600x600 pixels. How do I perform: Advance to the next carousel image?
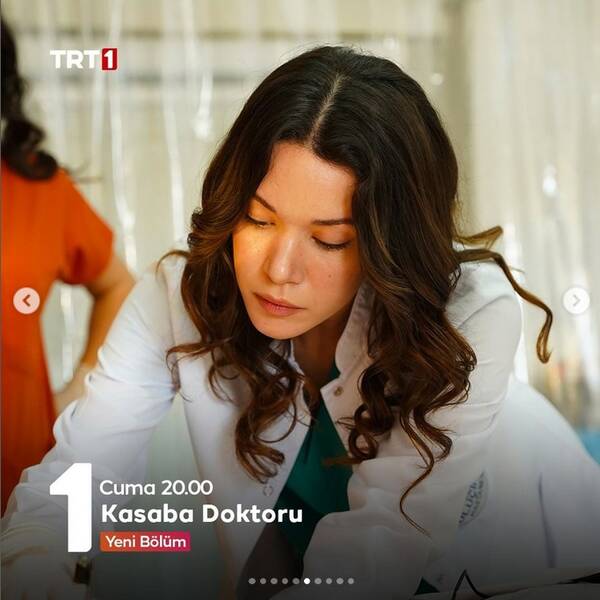575,300
